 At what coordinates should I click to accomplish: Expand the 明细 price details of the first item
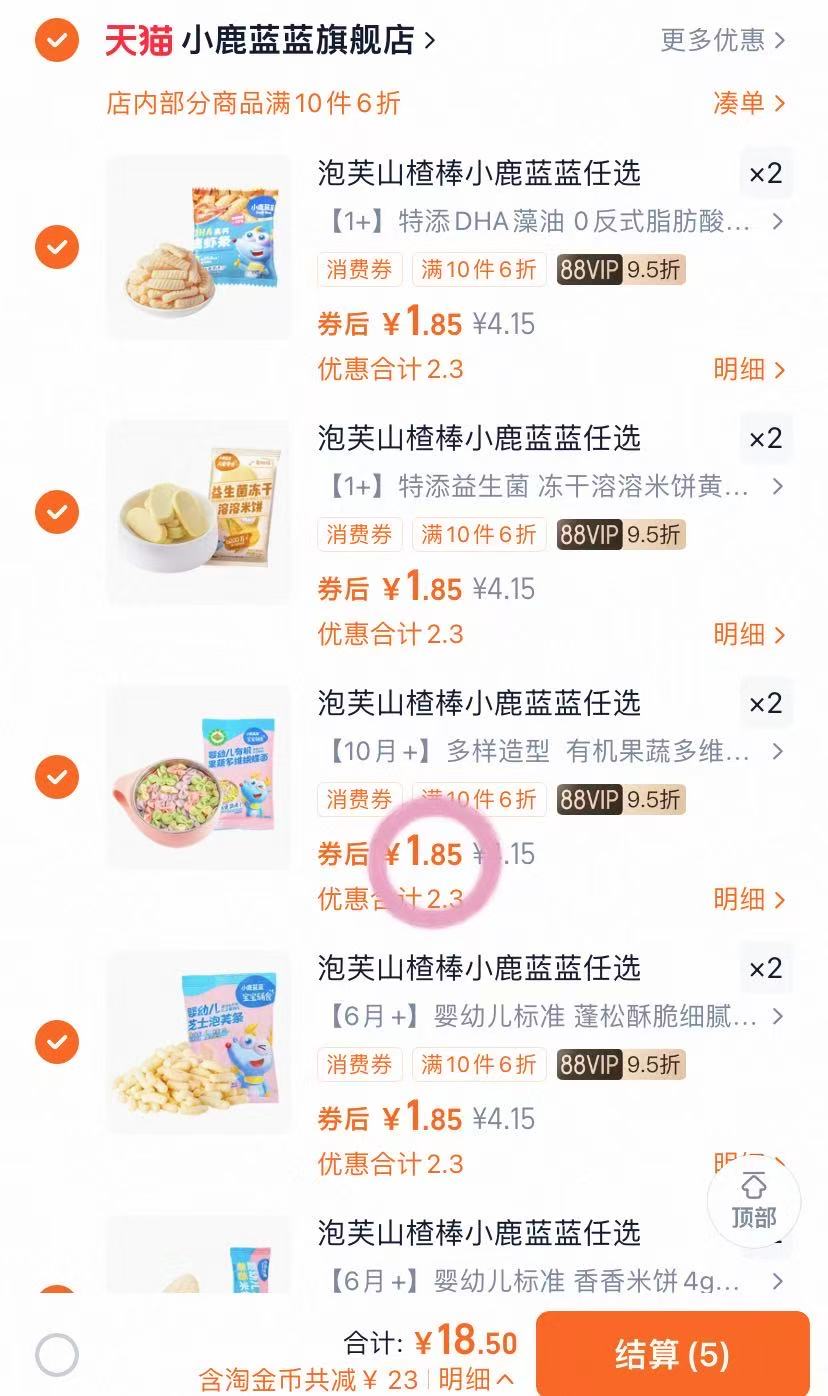(x=750, y=369)
